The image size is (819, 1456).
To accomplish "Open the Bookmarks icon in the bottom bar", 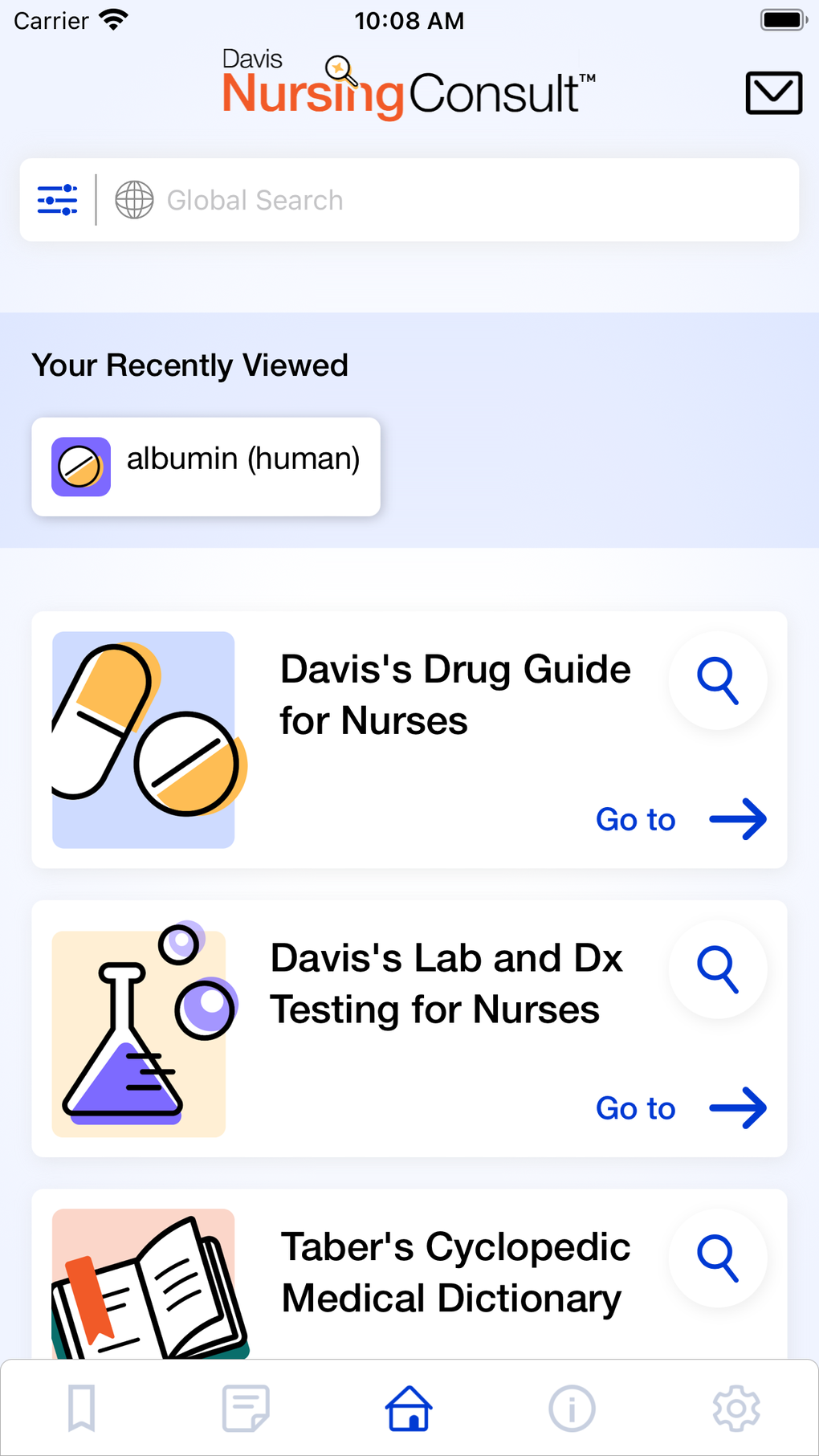I will tap(81, 1408).
